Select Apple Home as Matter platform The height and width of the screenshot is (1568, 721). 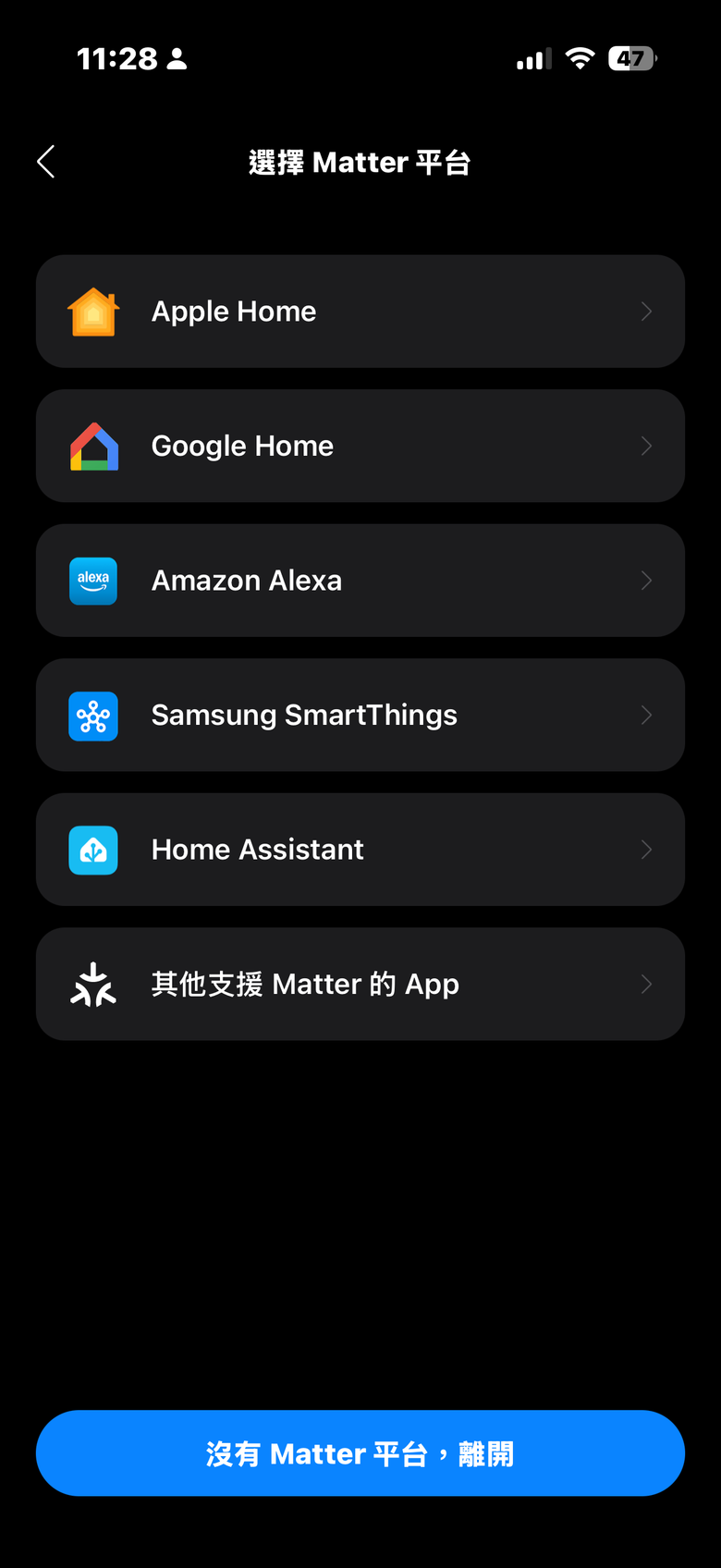360,312
